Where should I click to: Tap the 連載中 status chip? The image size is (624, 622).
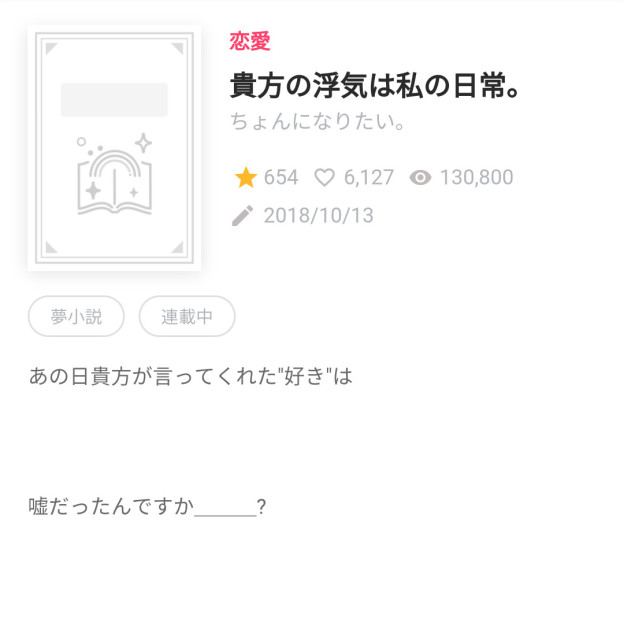187,316
